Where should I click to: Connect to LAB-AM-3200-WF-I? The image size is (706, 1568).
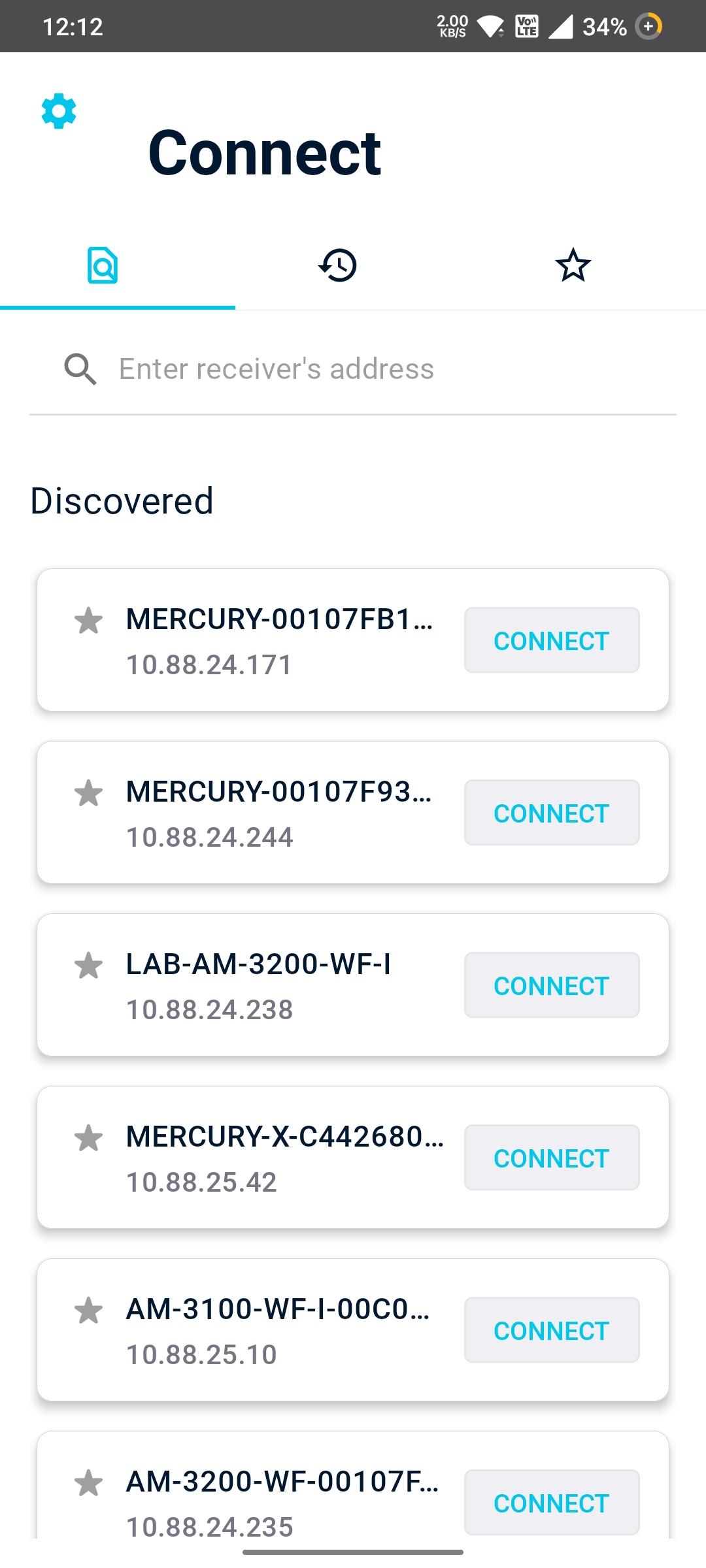552,985
